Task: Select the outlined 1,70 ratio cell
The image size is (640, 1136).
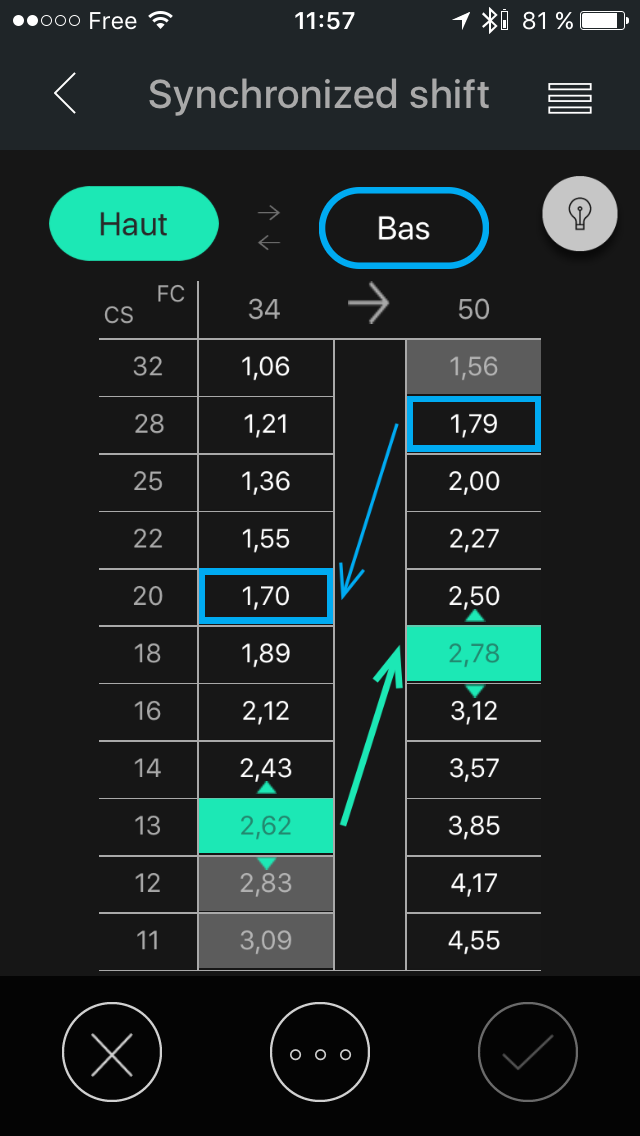Action: click(265, 597)
